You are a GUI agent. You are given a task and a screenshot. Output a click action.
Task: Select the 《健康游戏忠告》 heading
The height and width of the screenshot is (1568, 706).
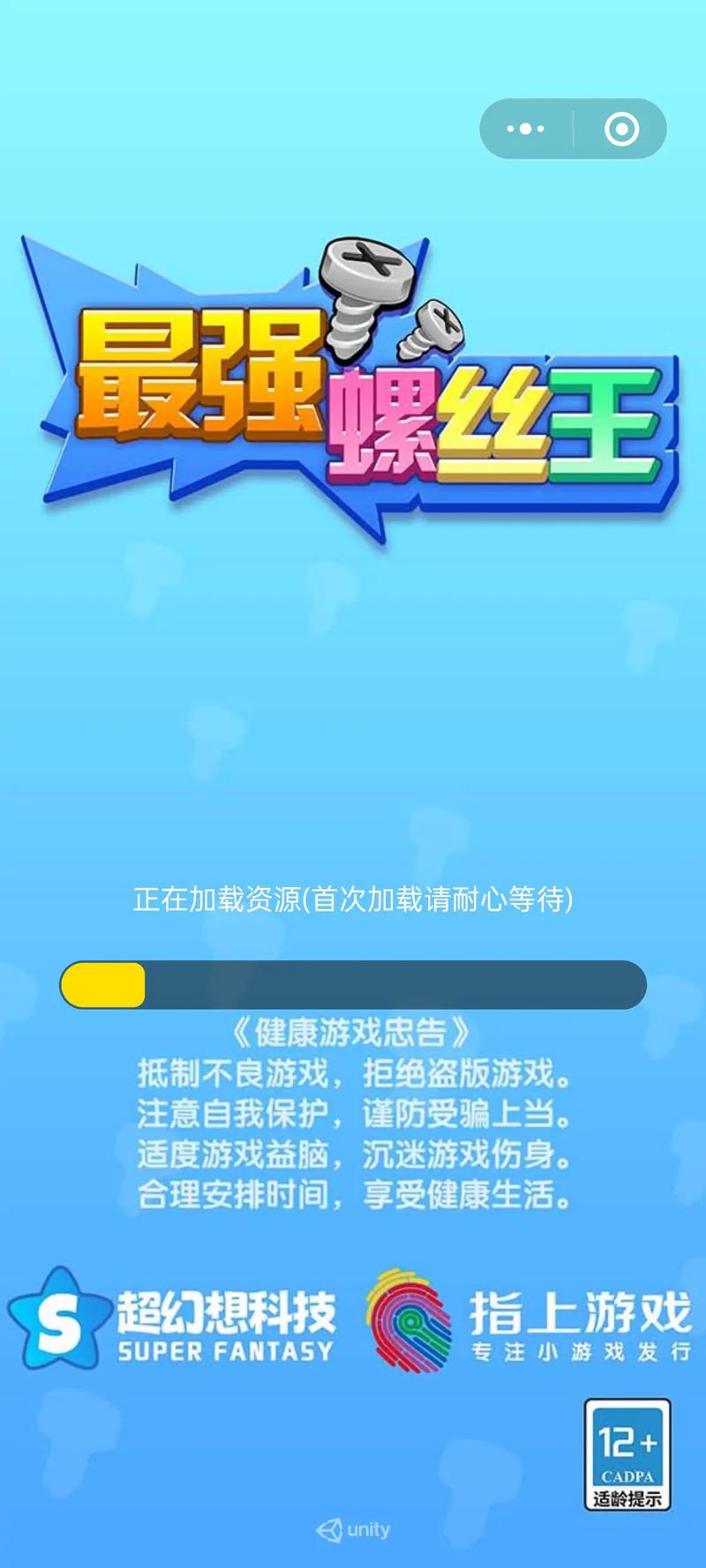353,1030
